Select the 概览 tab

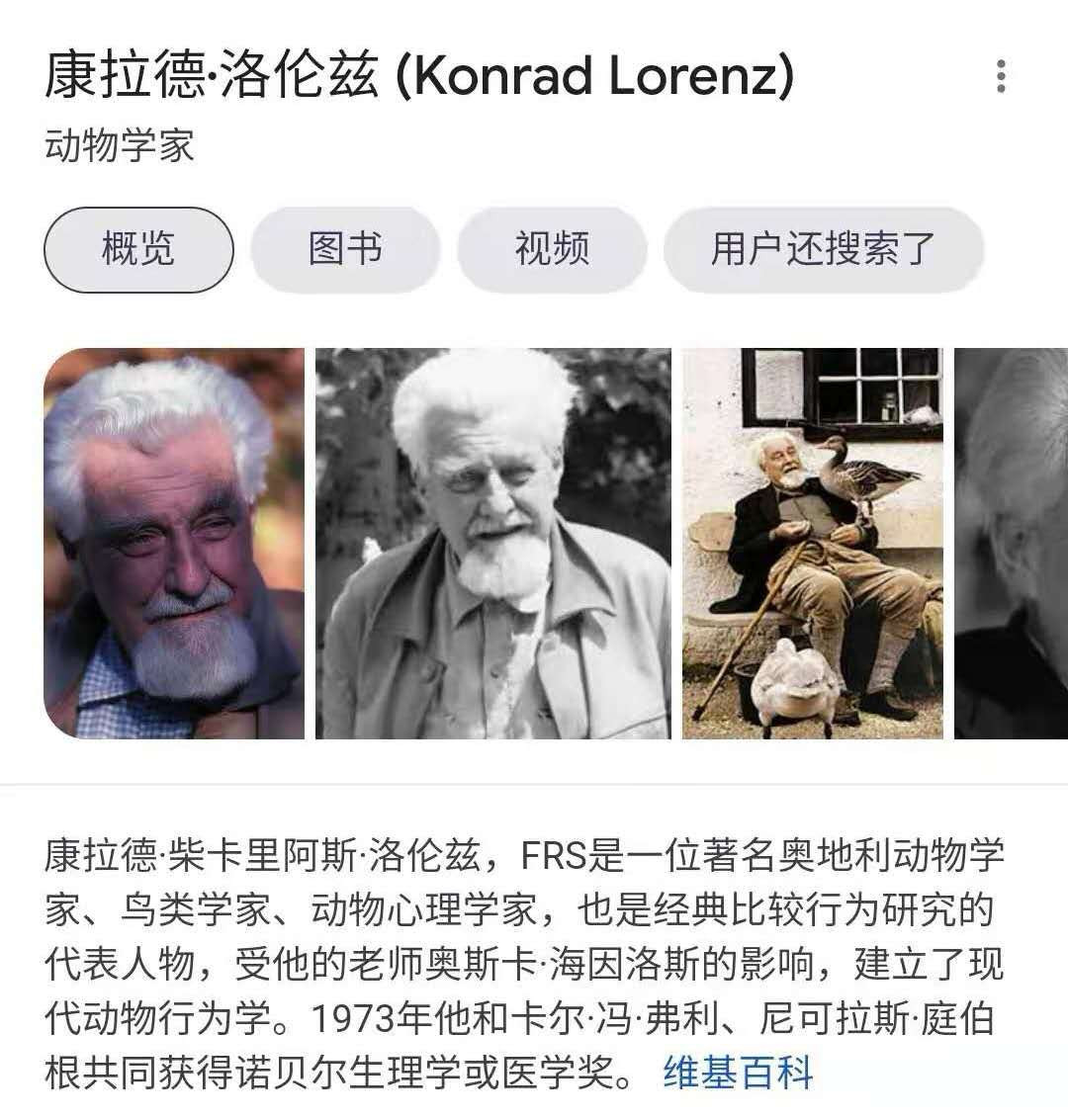coord(138,249)
